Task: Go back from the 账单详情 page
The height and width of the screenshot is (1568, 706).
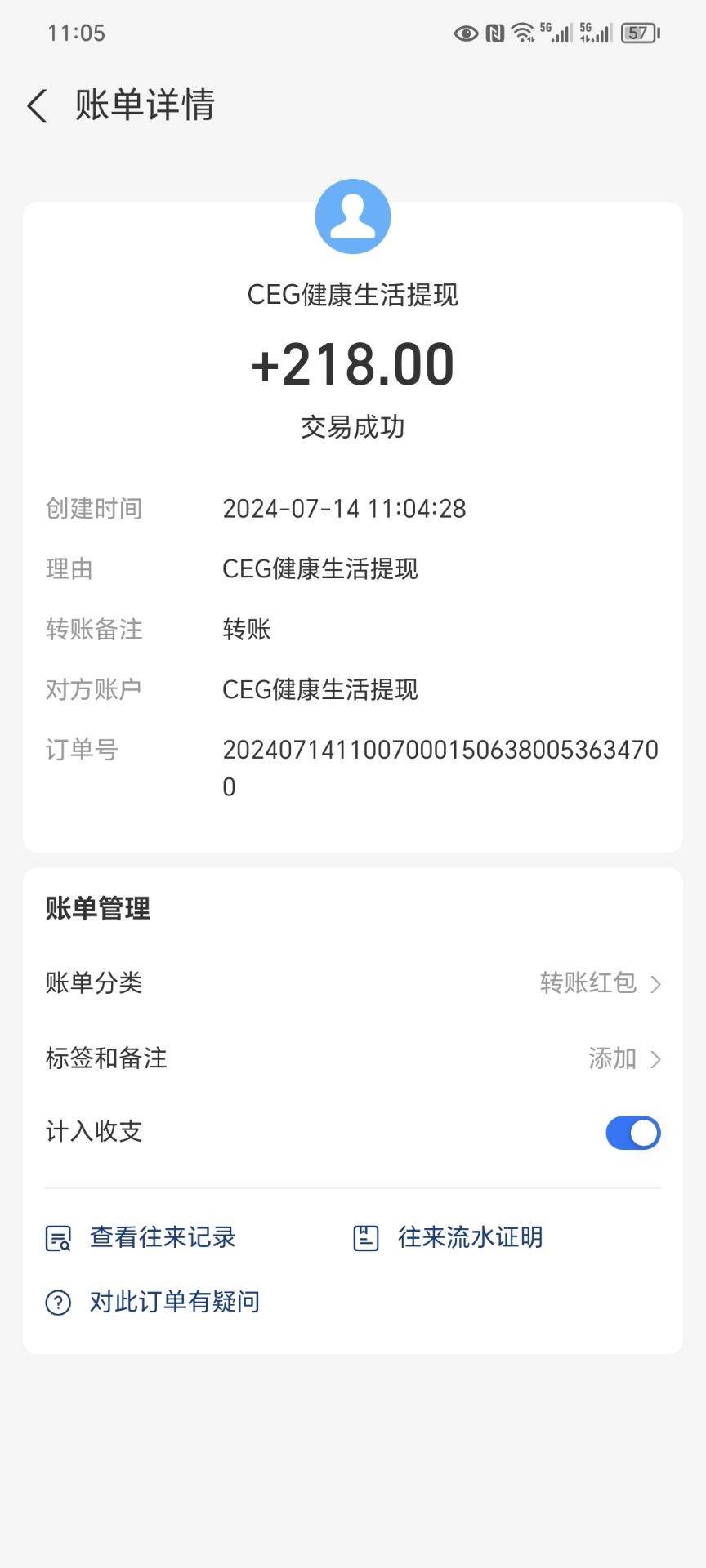Action: coord(38,106)
